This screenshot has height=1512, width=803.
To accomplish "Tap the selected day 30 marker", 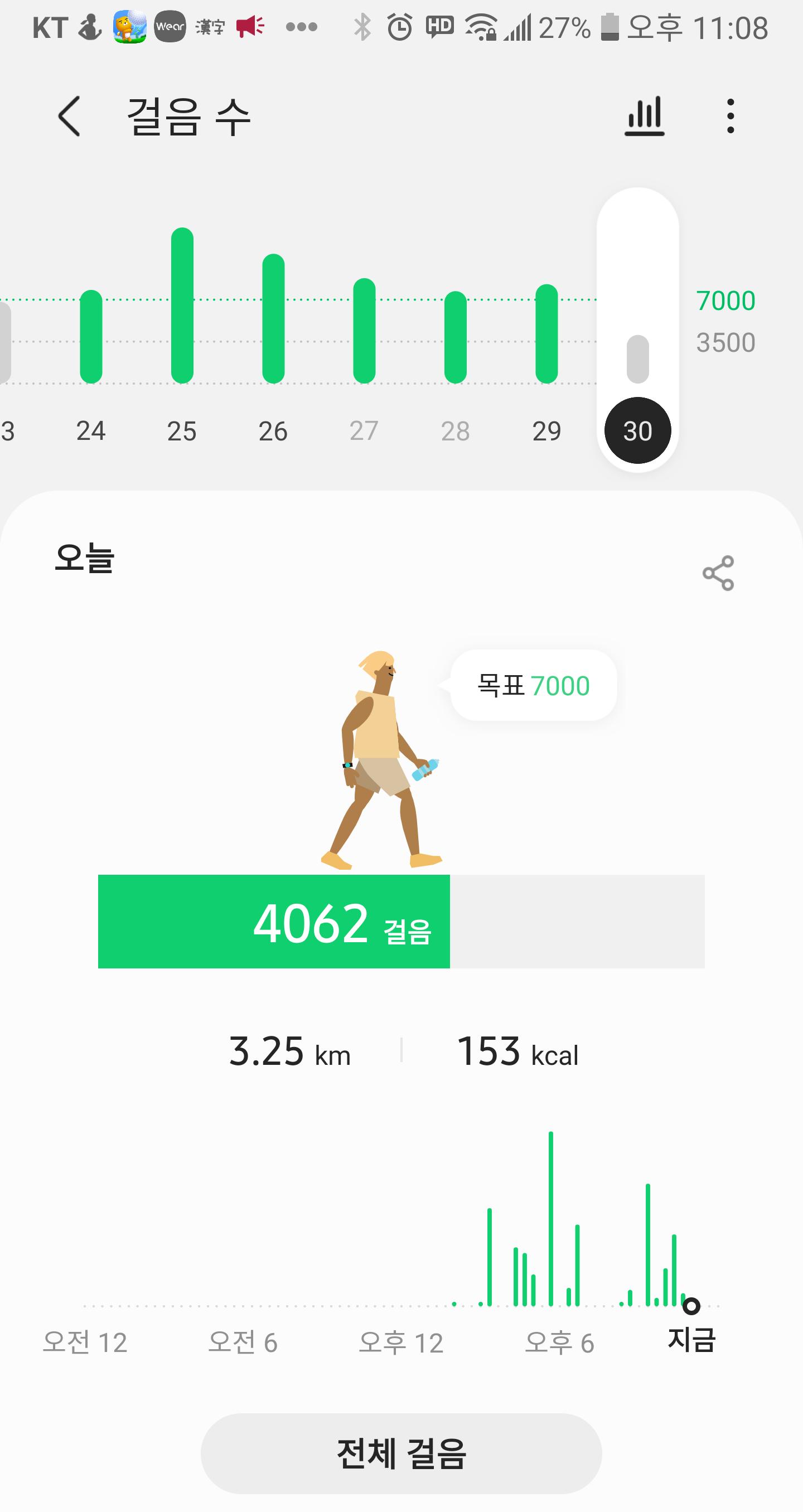I will pyautogui.click(x=637, y=430).
